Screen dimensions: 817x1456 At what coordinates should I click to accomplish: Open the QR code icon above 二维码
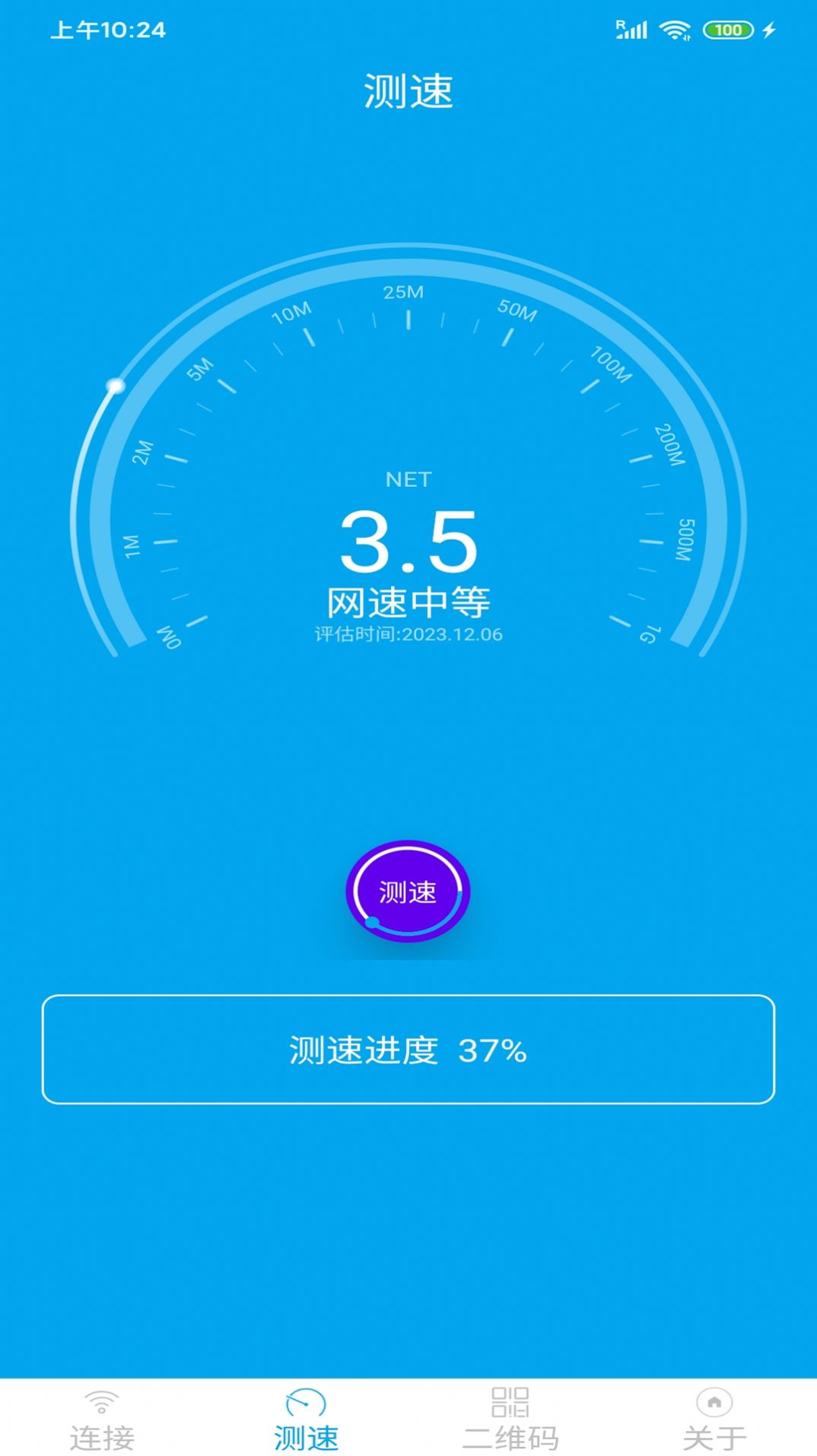pos(509,1404)
